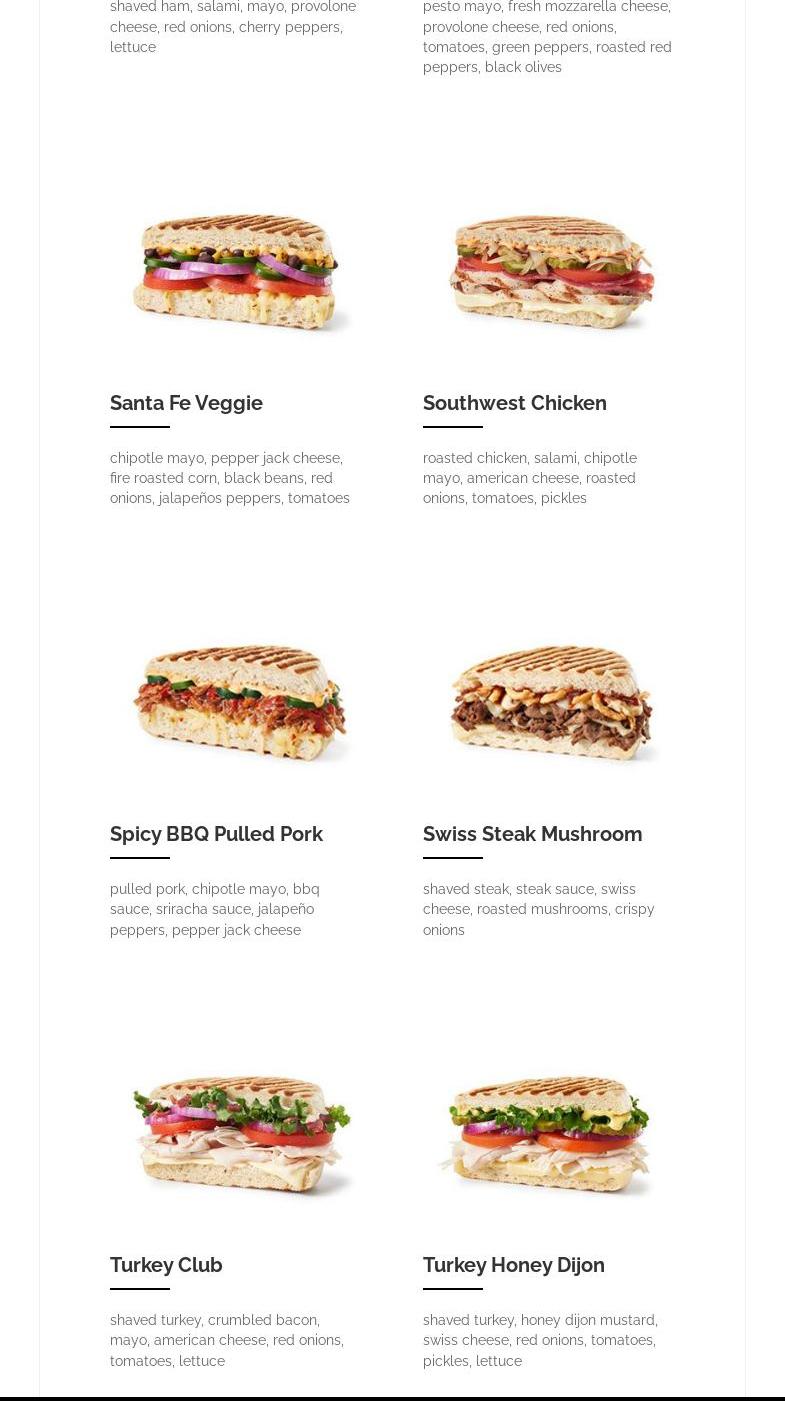The width and height of the screenshot is (785, 1401).
Task: Open the Swiss Steak Mushroom item
Action: [x=532, y=834]
